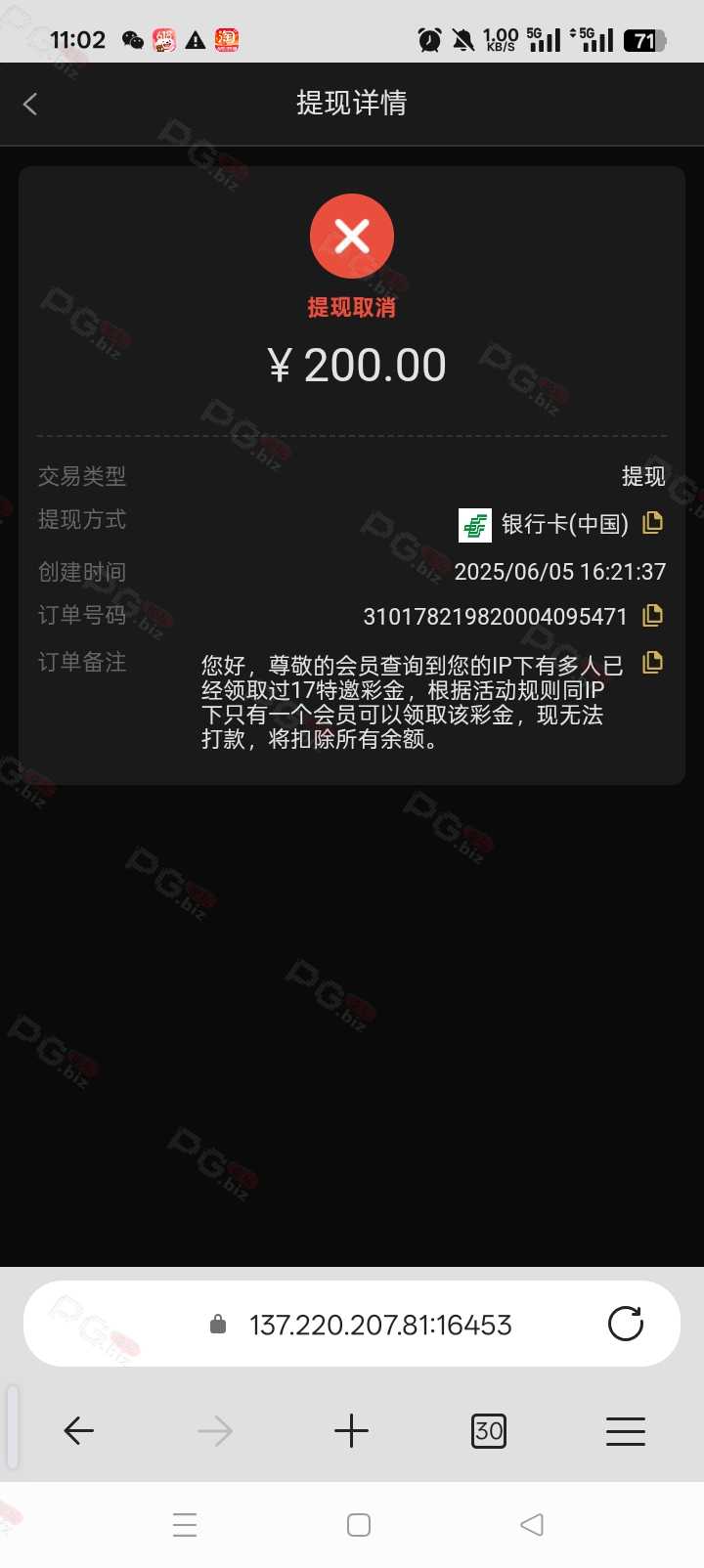Screen dimensions: 704x1568
Task: Go to the system home screen
Action: point(359,1525)
